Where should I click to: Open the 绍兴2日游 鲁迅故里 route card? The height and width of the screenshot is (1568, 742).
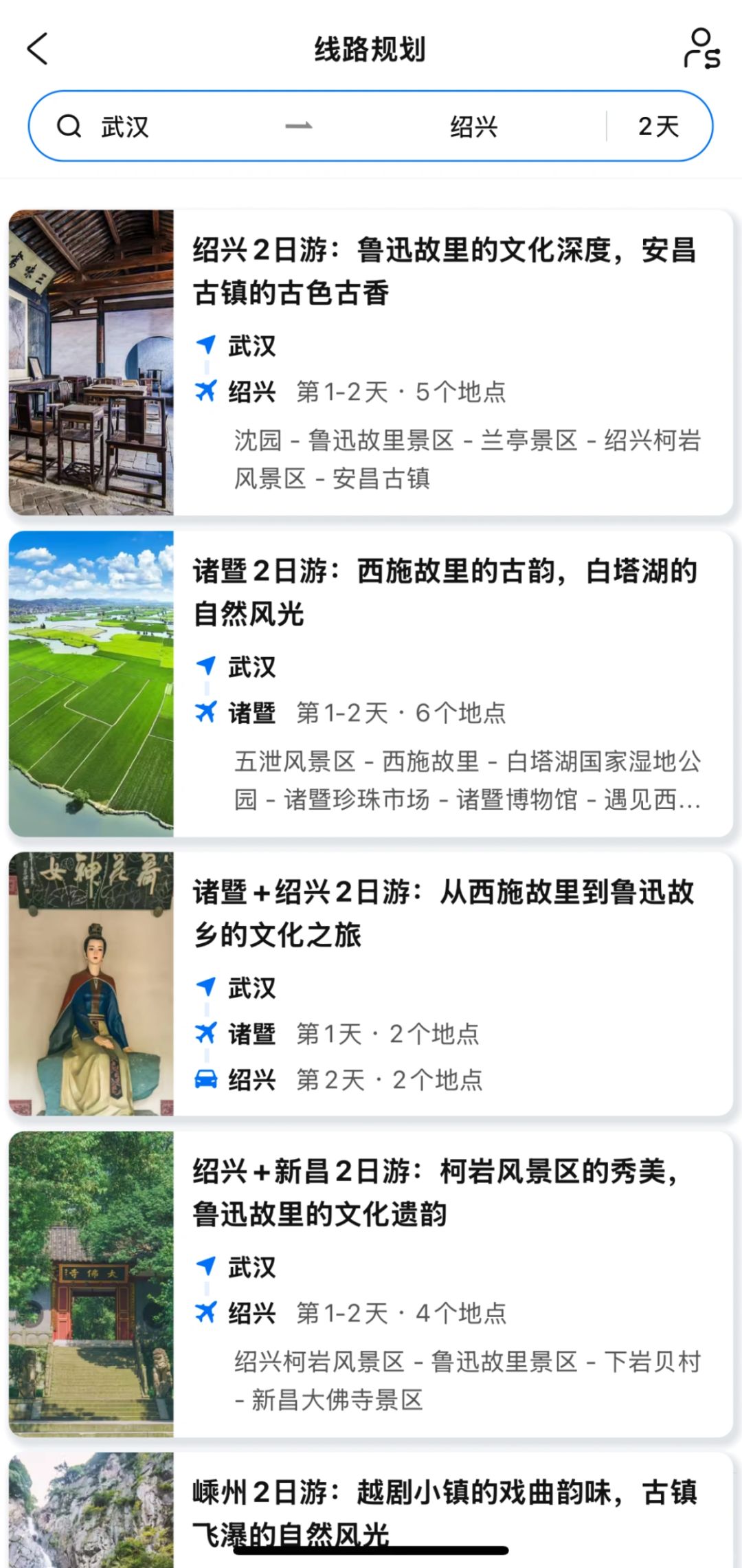371,362
